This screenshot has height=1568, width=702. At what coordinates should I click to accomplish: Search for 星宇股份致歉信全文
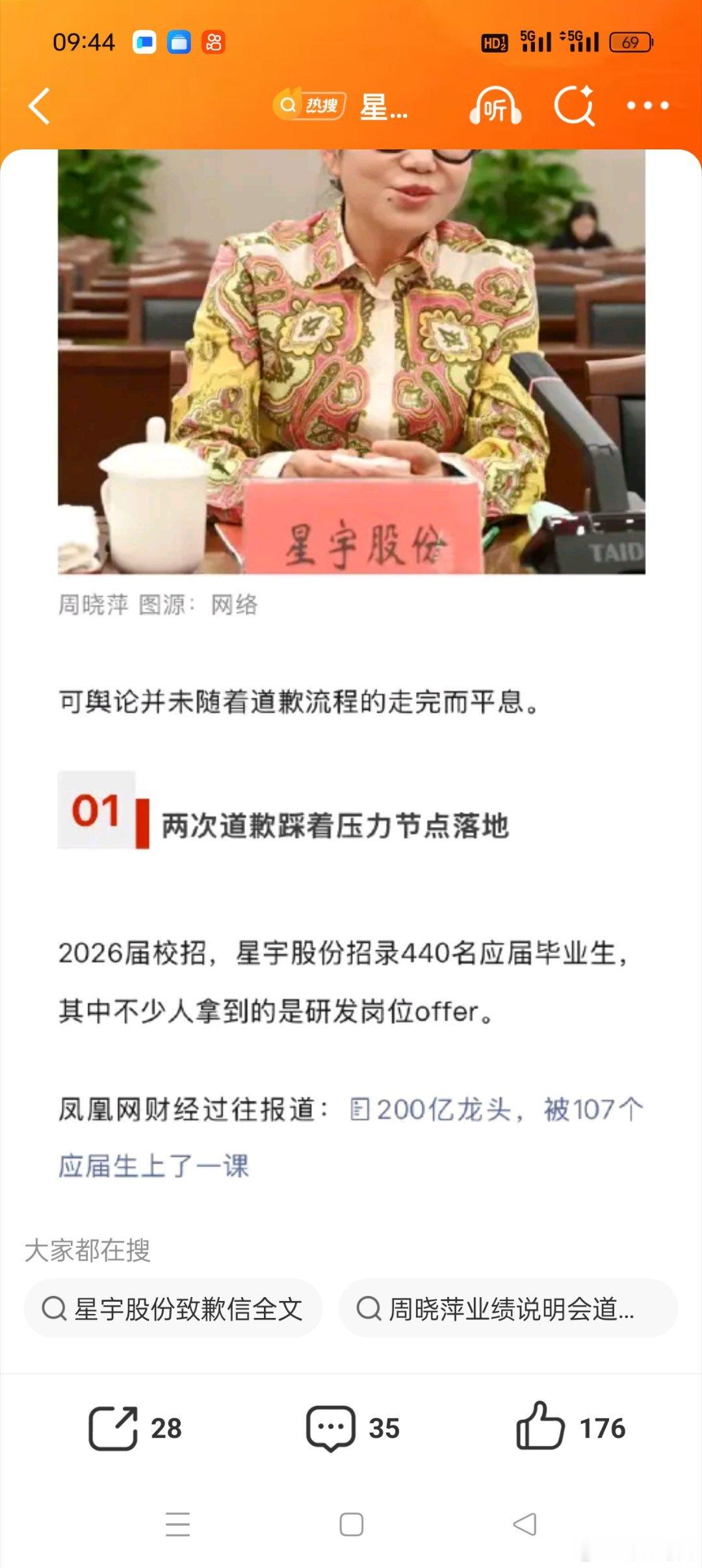coord(174,1309)
